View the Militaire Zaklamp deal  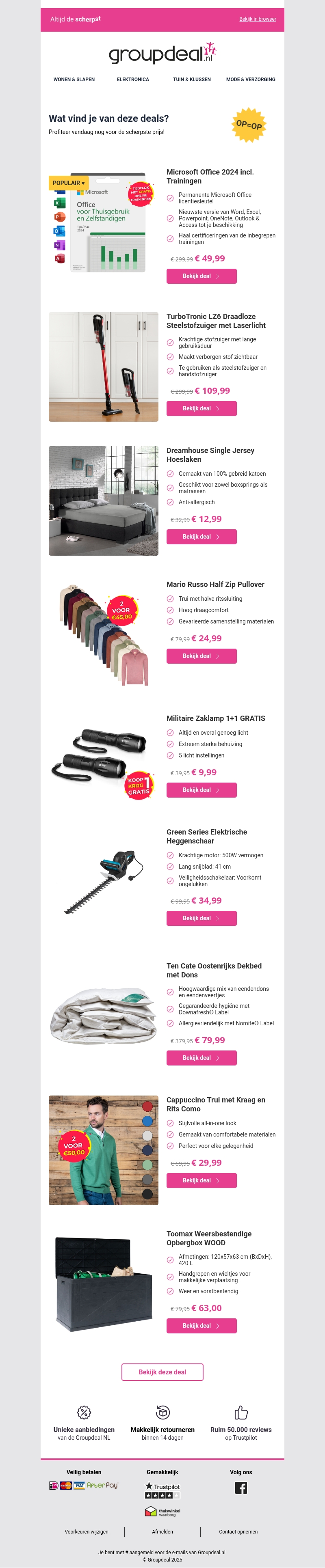[x=201, y=790]
